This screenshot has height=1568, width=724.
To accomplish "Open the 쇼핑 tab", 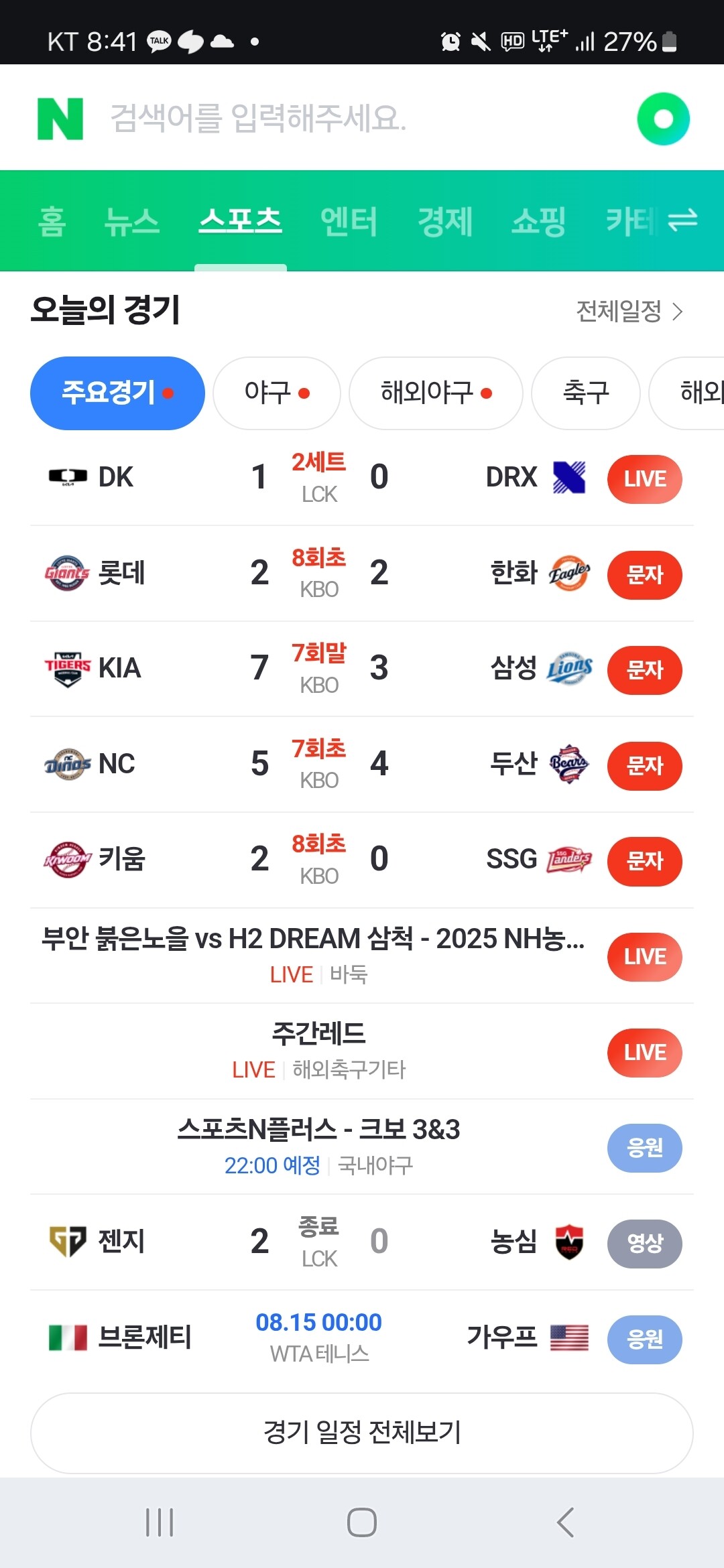I will (x=538, y=221).
